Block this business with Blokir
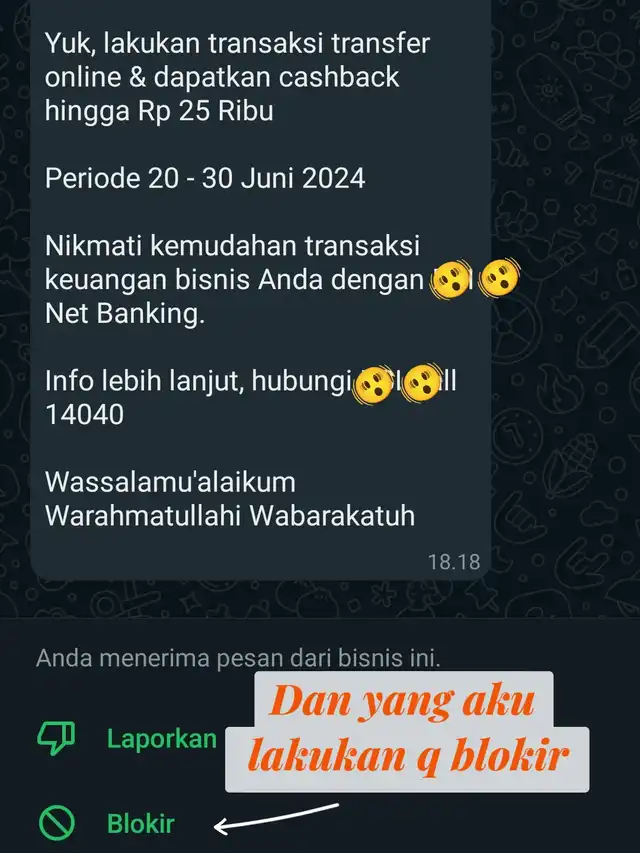This screenshot has width=640, height=853. (139, 824)
